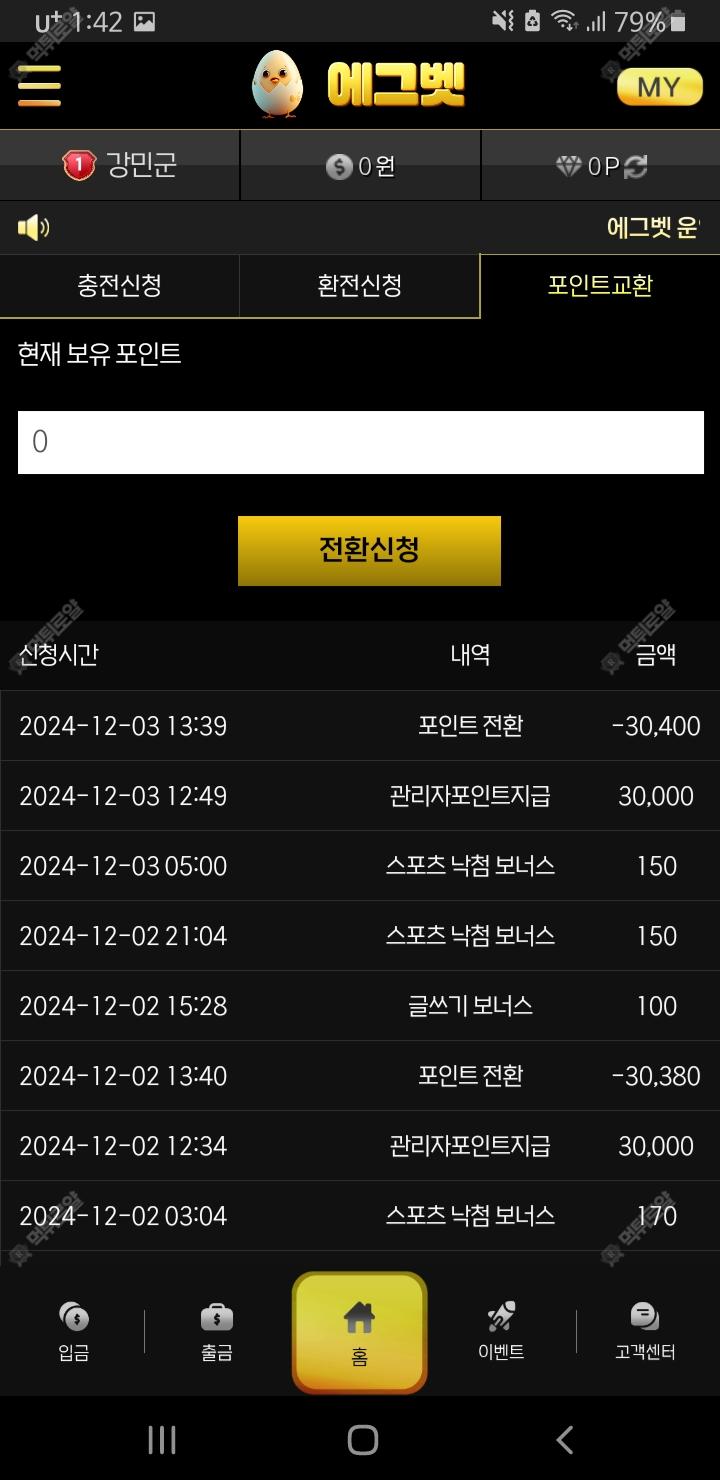Open the hamburger drawer menu
Screen dimensions: 720x1480
pos(39,86)
